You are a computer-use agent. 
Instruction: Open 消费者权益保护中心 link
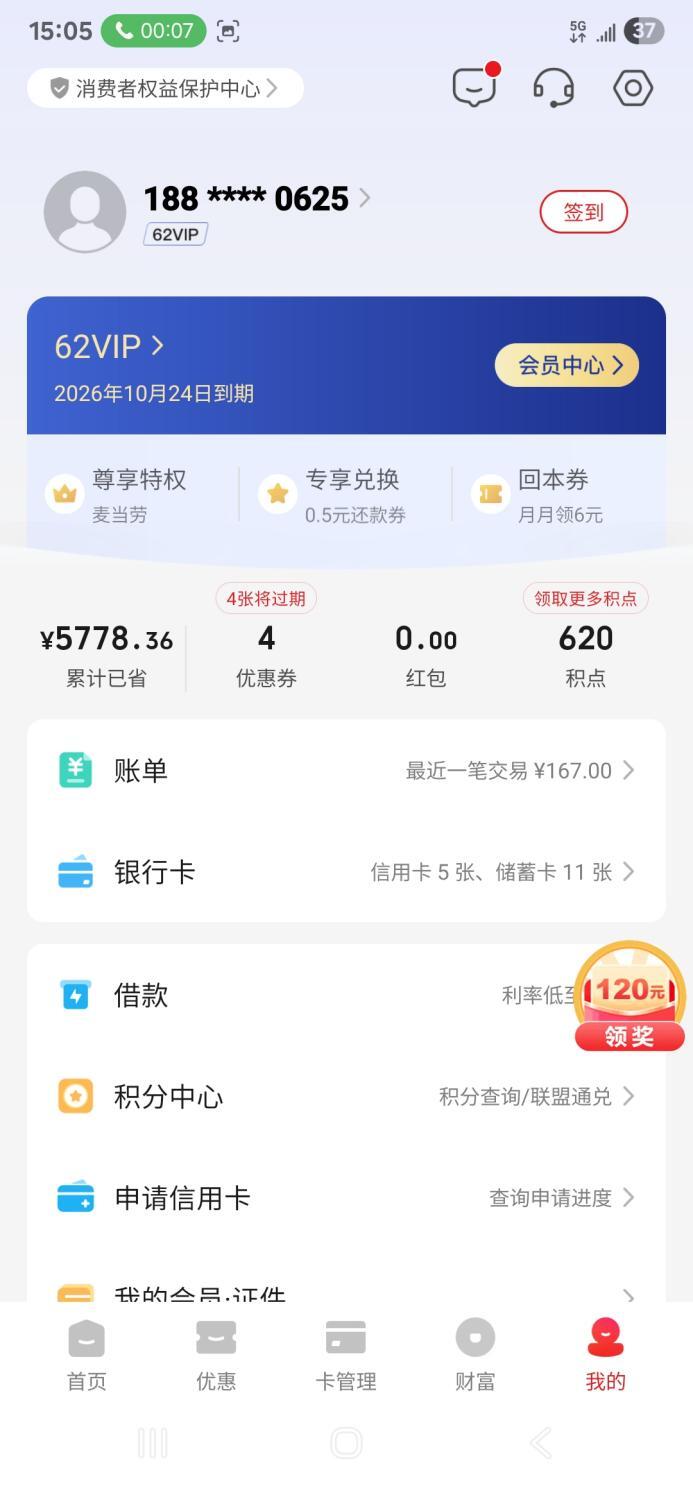click(165, 88)
